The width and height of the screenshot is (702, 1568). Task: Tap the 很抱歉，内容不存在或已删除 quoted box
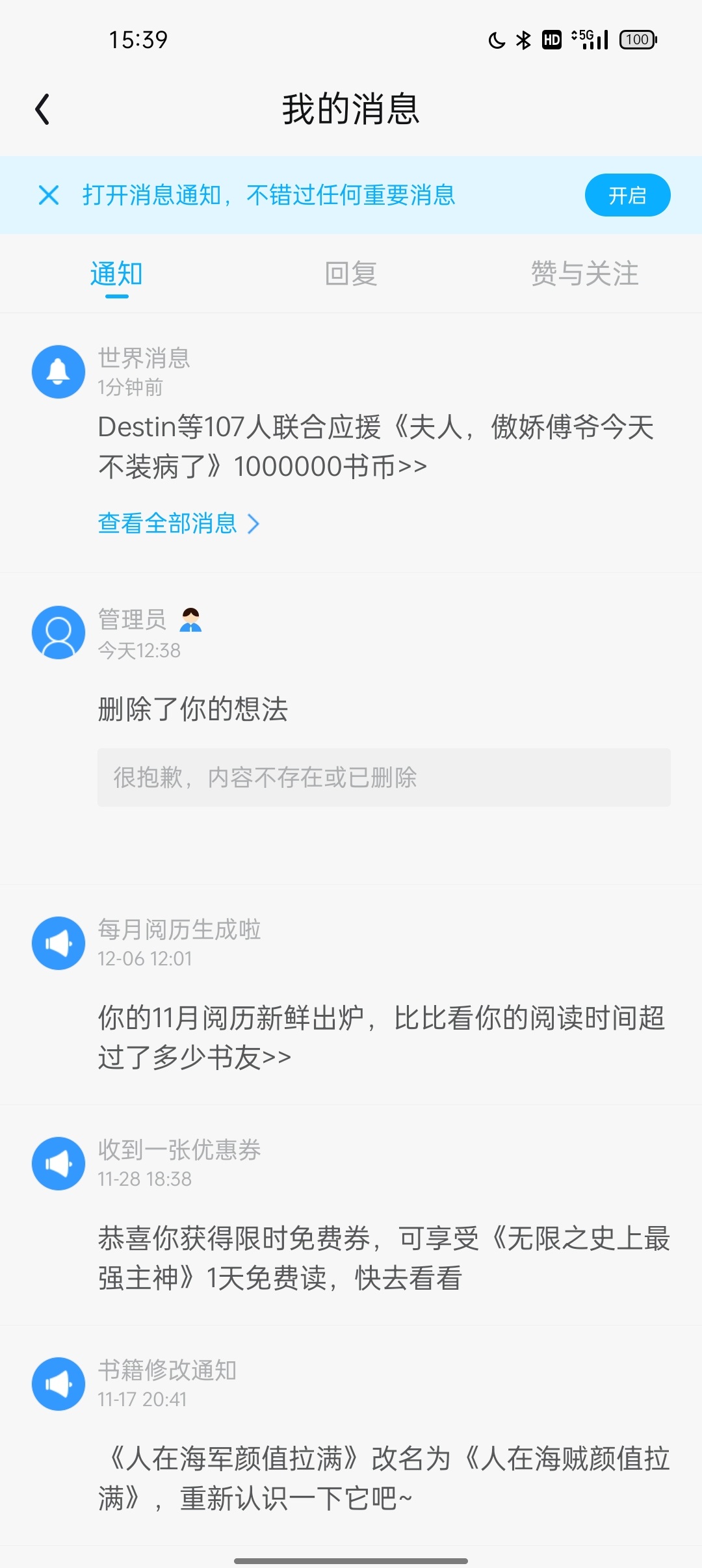(x=384, y=777)
